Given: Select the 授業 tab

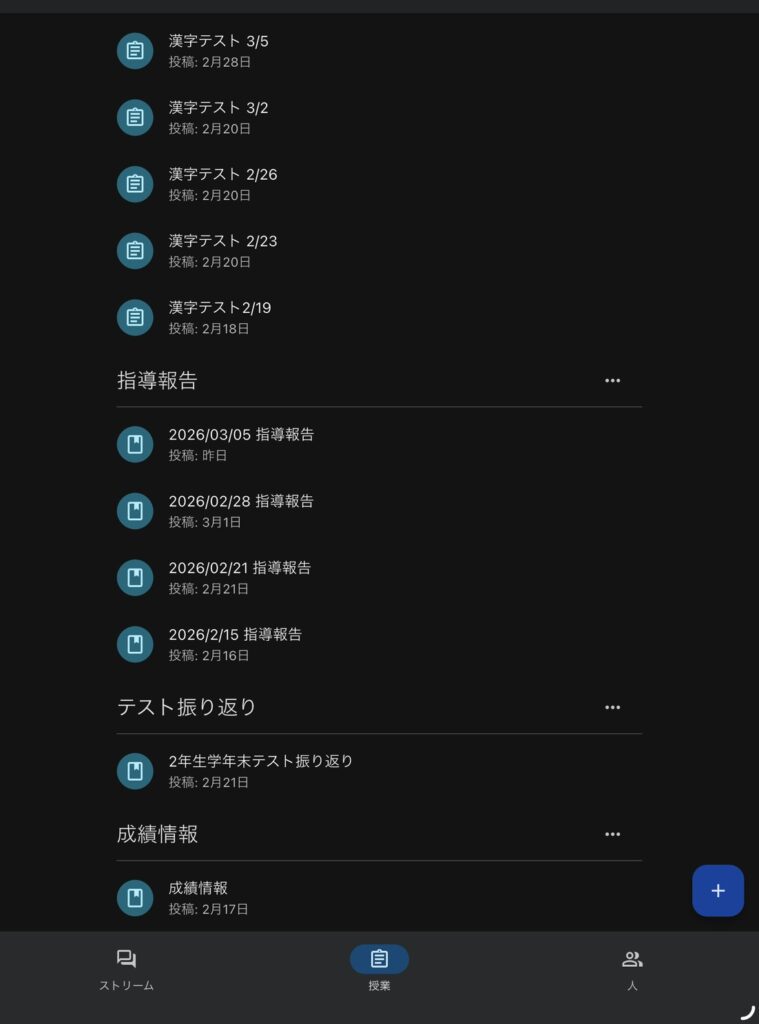Looking at the screenshot, I should [x=379, y=965].
